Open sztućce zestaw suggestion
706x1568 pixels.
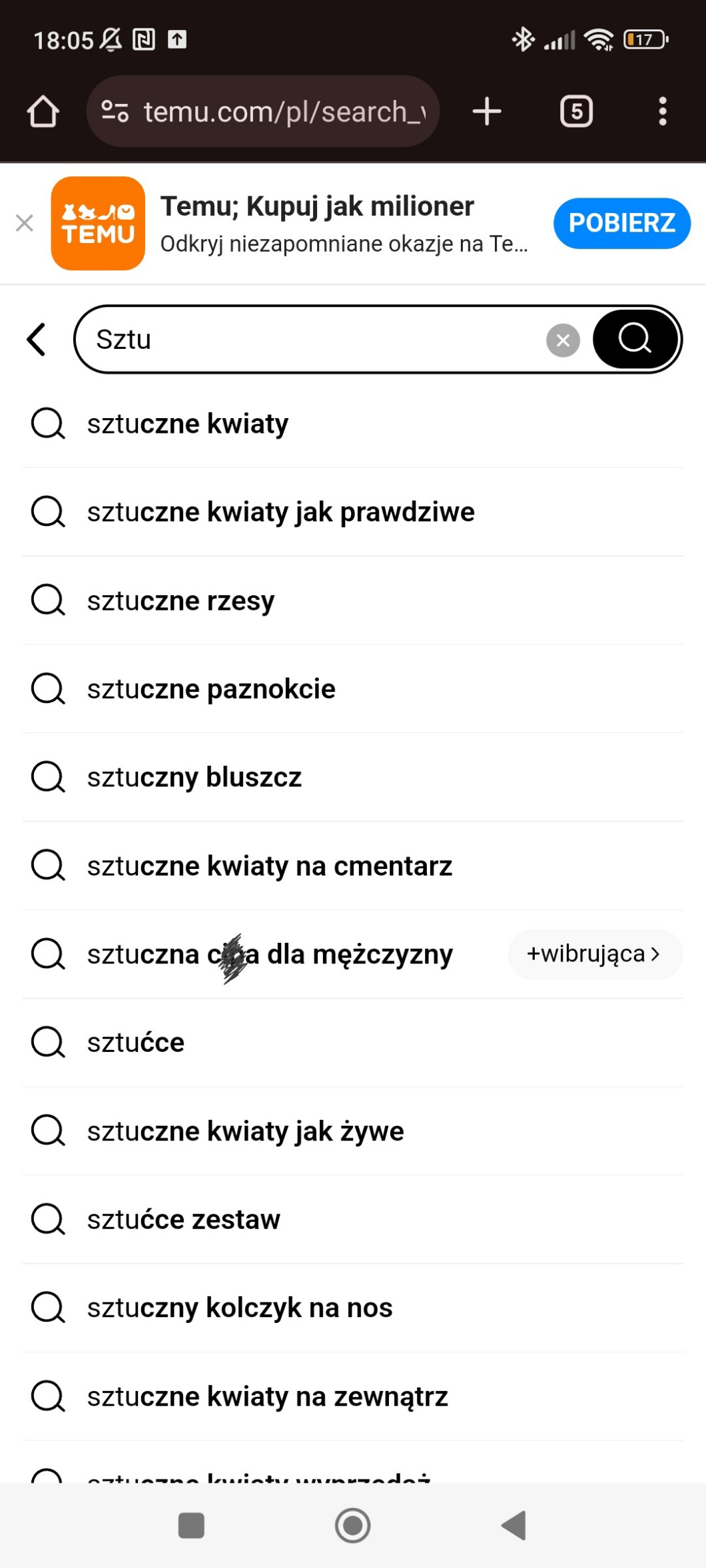(353, 1220)
